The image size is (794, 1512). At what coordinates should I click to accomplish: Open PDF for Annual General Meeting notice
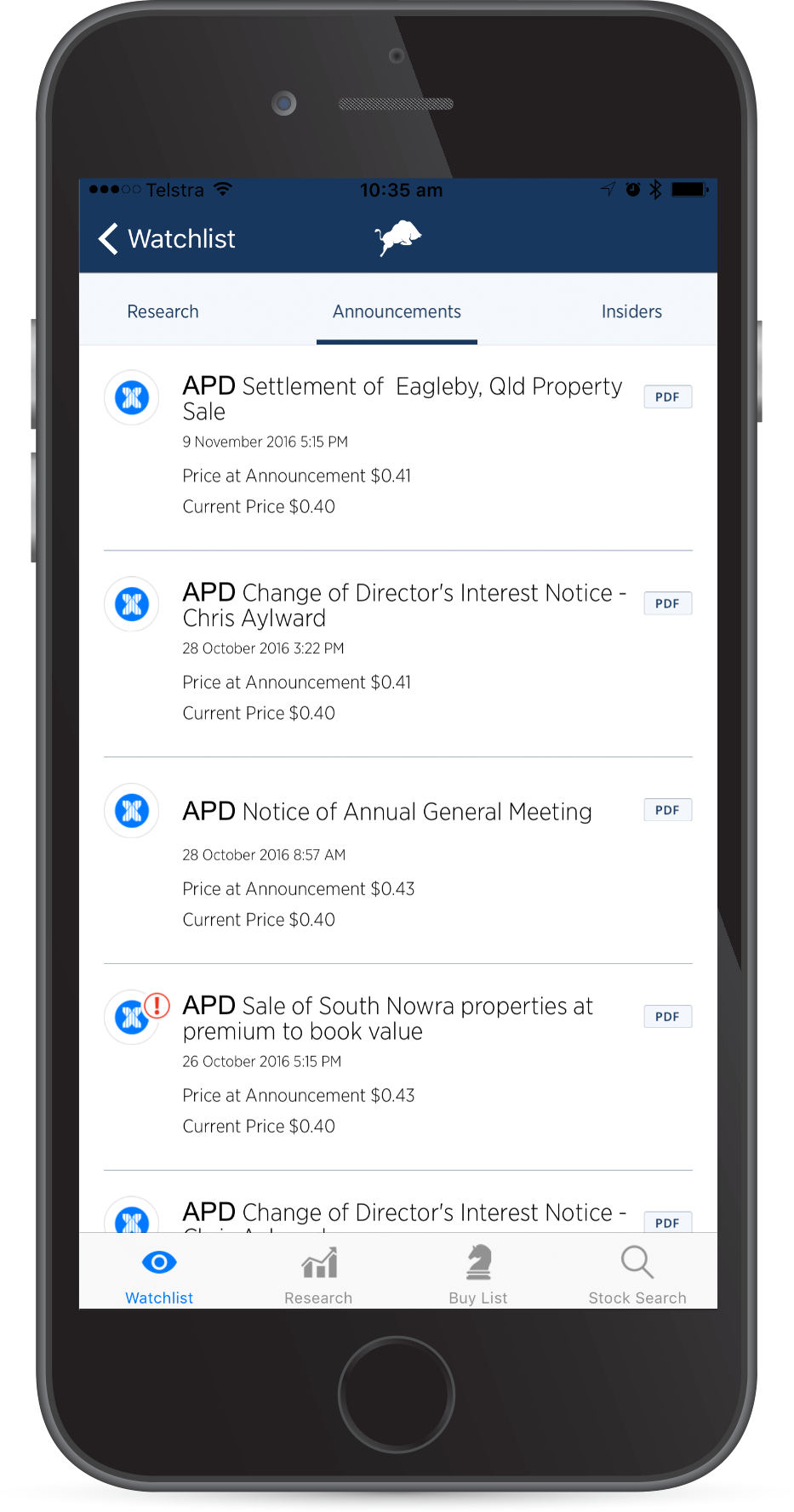coord(667,810)
